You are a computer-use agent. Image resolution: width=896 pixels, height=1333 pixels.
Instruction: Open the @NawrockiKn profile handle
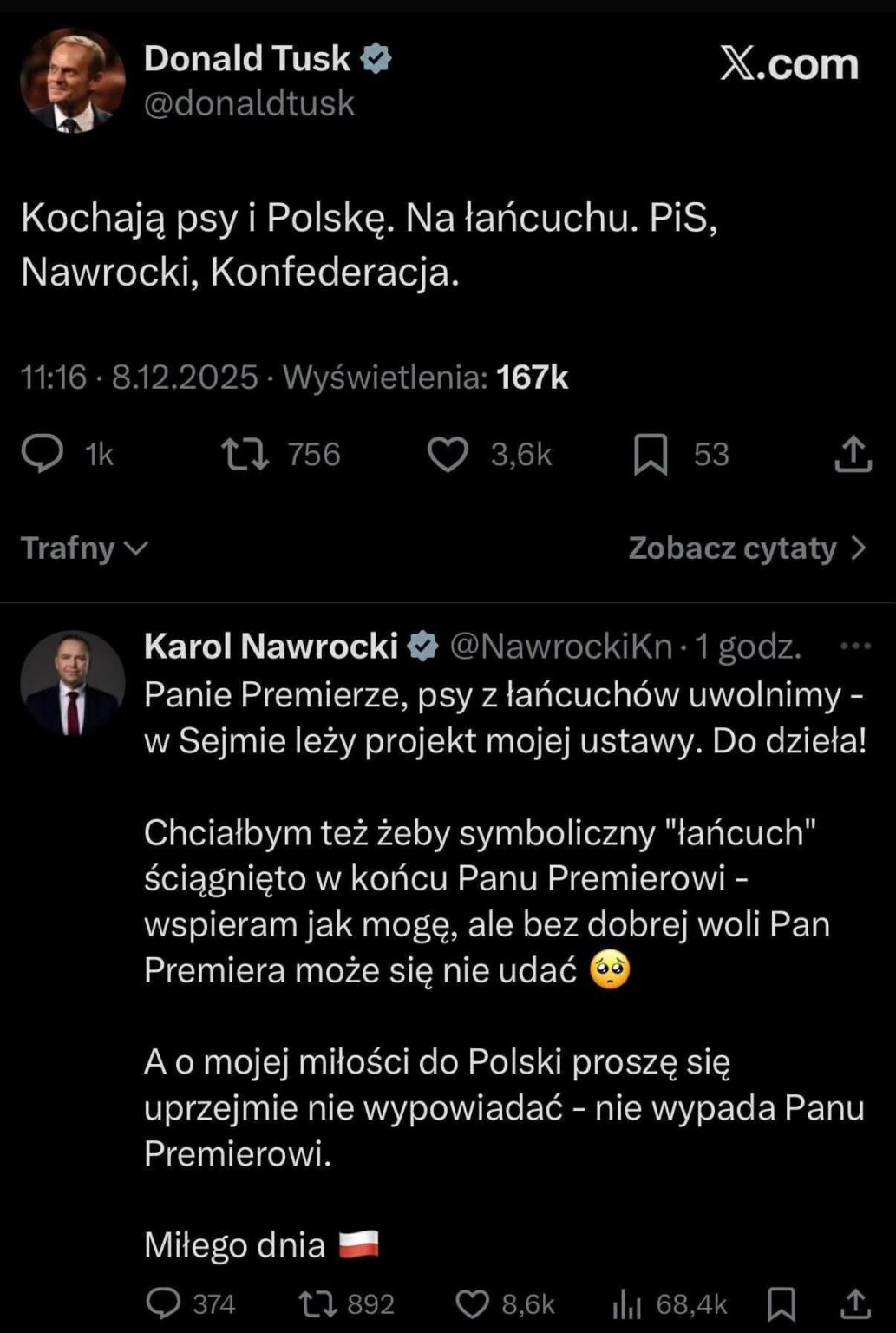(x=561, y=647)
